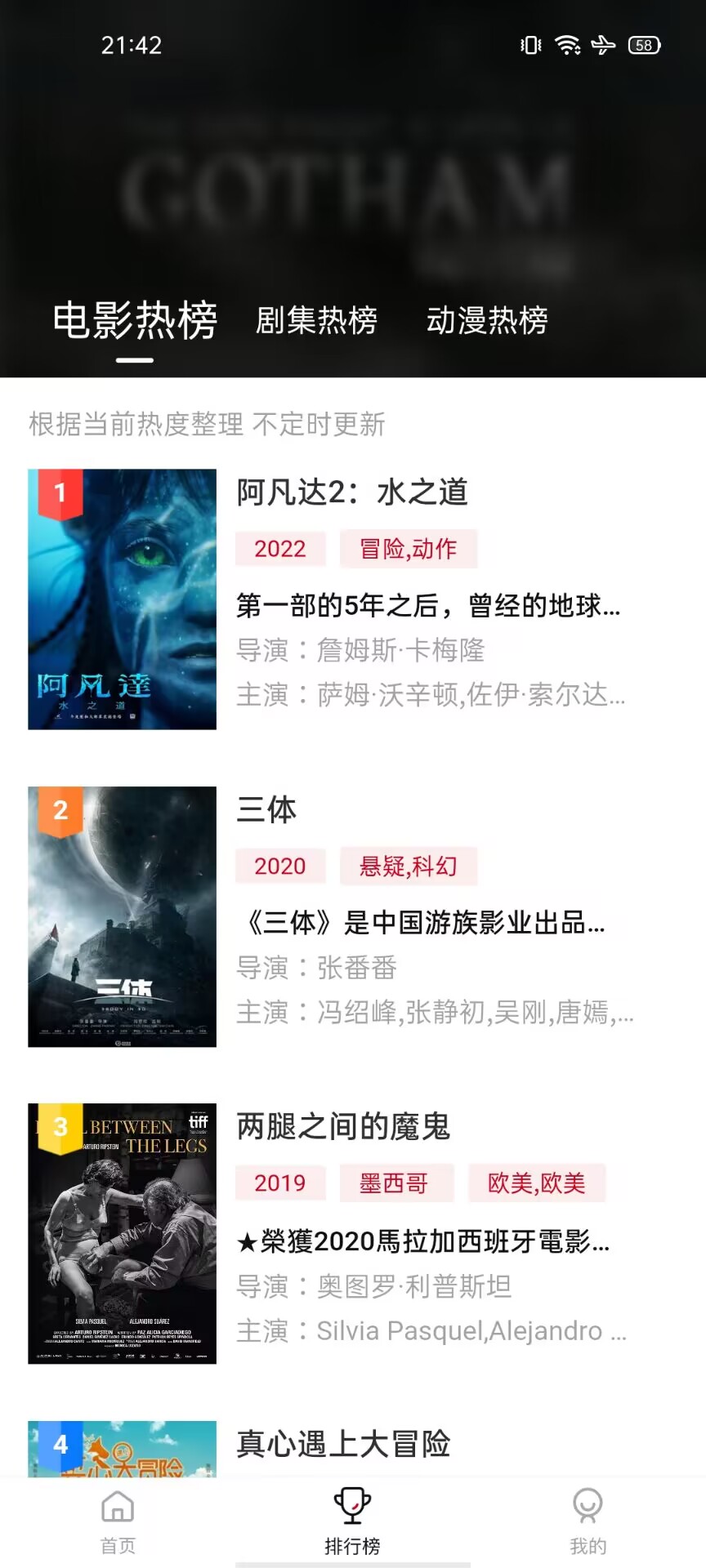Tap the Between the Legs poster
The height and width of the screenshot is (1568, 706).
pyautogui.click(x=123, y=1233)
